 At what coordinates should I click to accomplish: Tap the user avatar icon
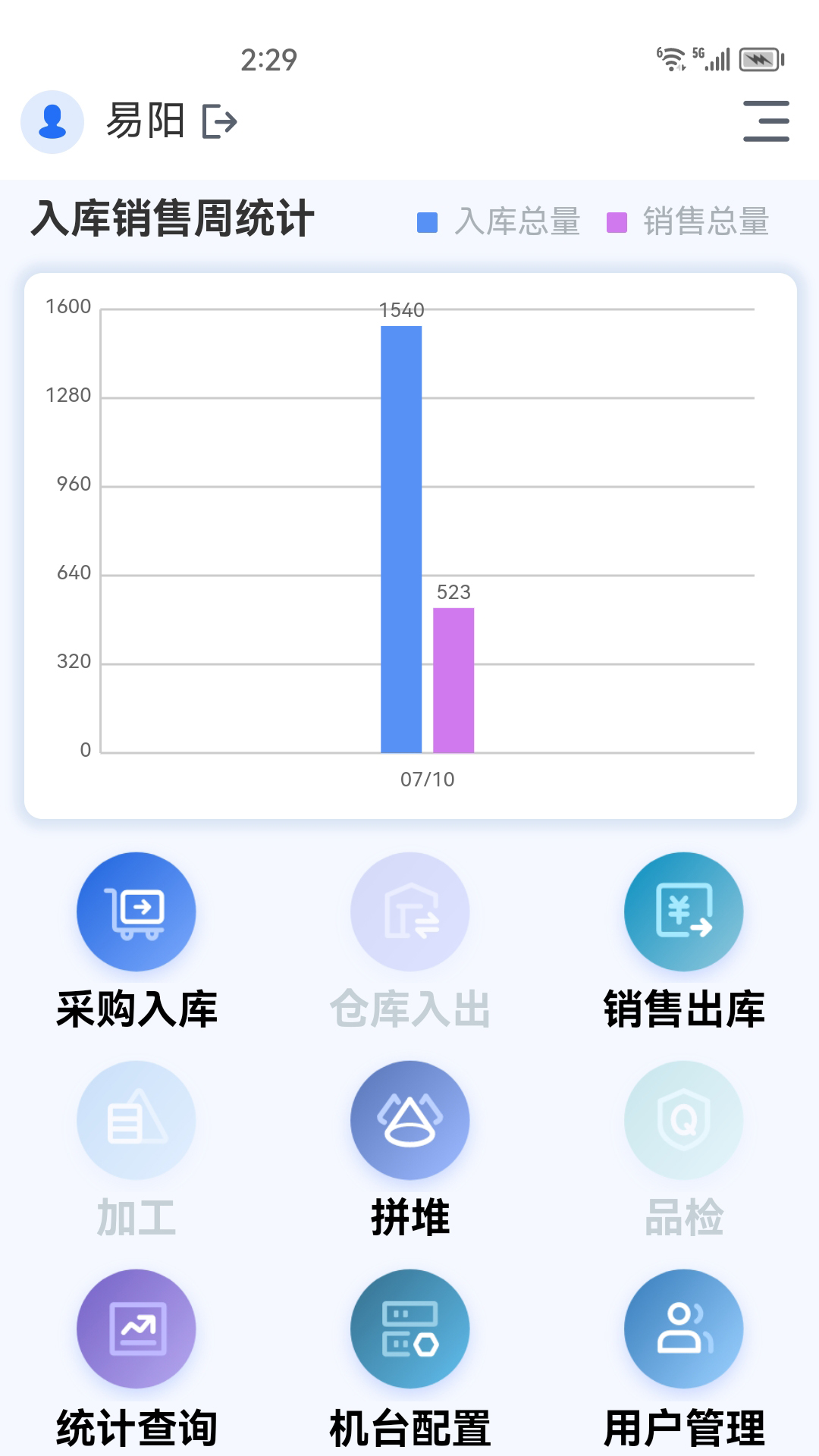pos(52,121)
